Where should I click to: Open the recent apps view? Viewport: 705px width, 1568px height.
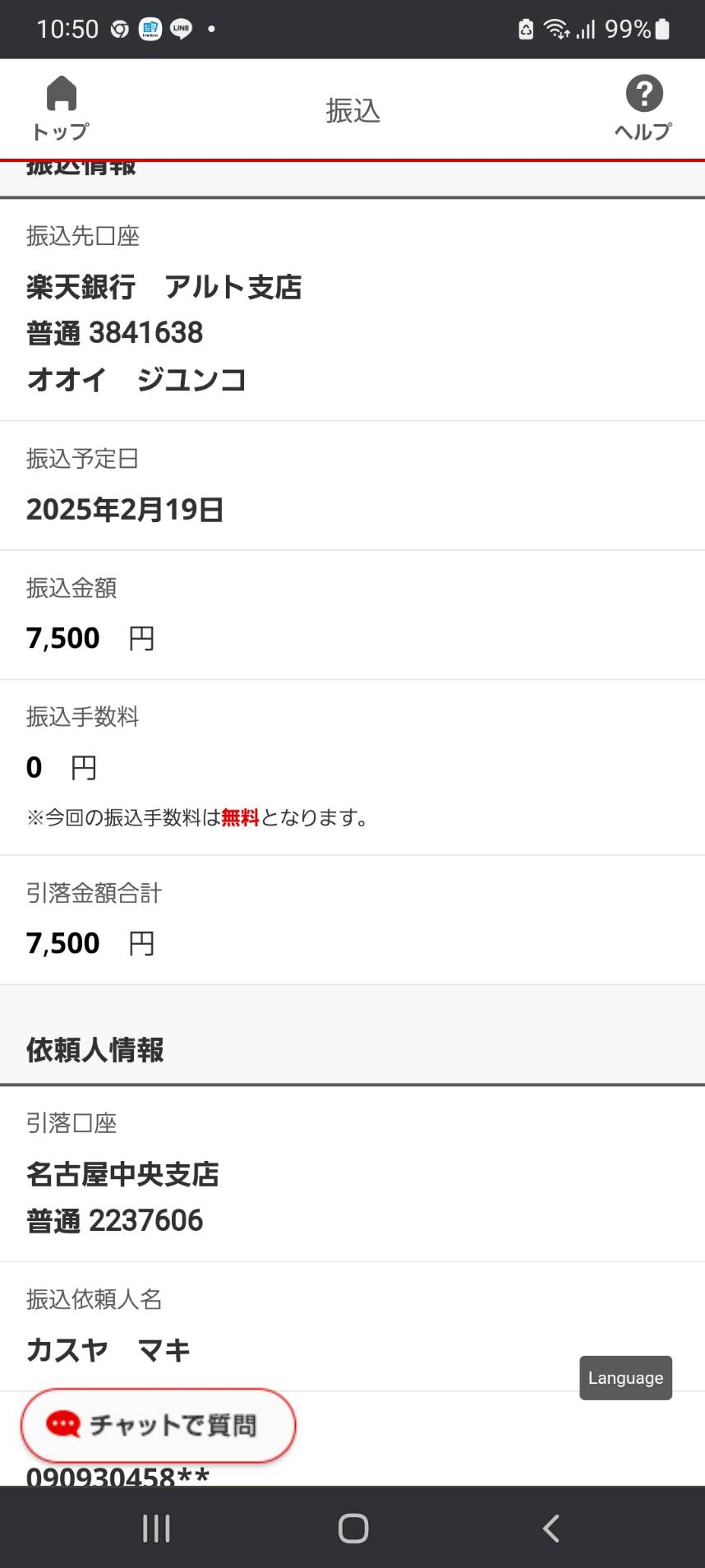coord(156,1528)
